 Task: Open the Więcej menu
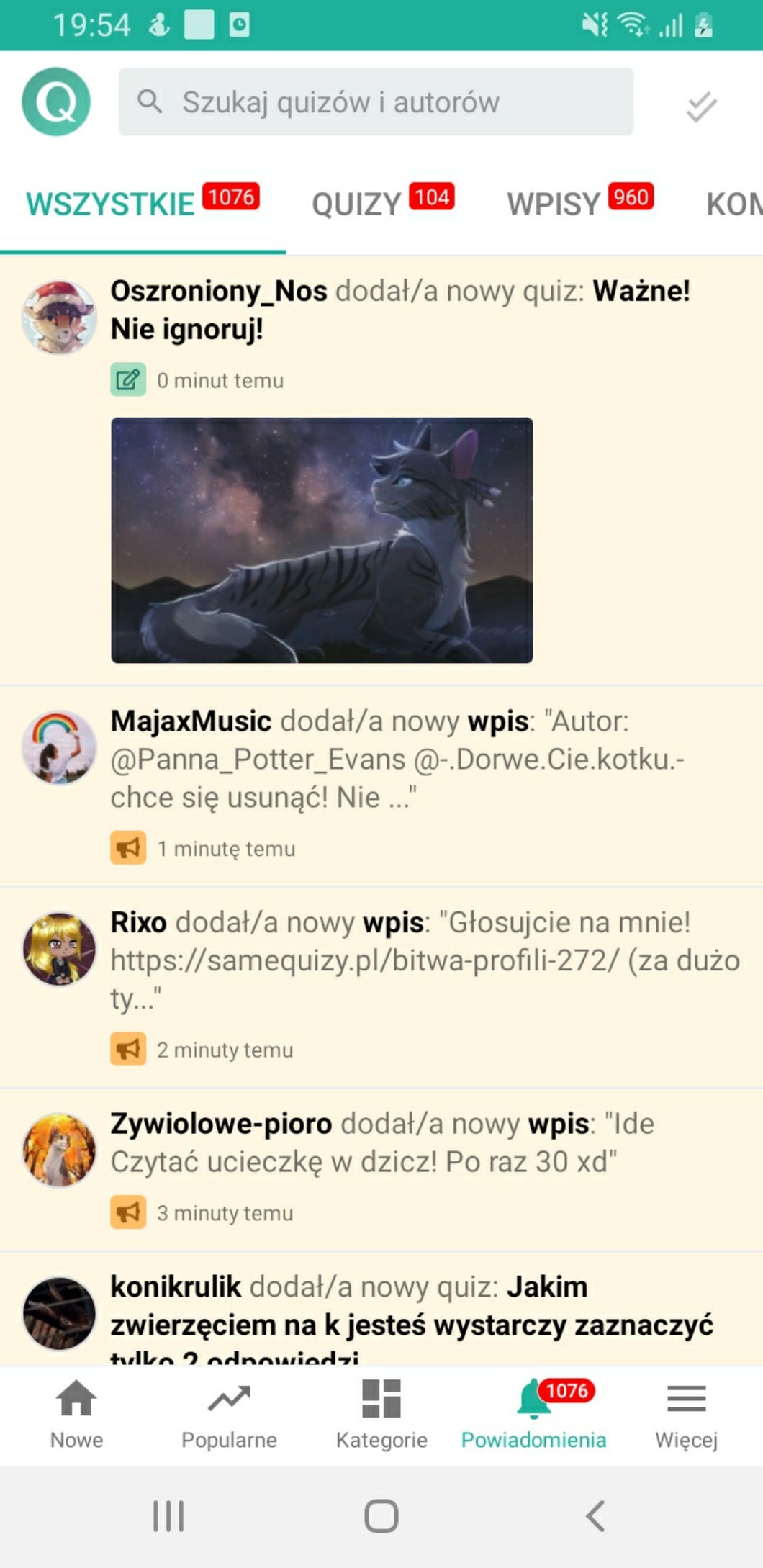pos(686,1413)
